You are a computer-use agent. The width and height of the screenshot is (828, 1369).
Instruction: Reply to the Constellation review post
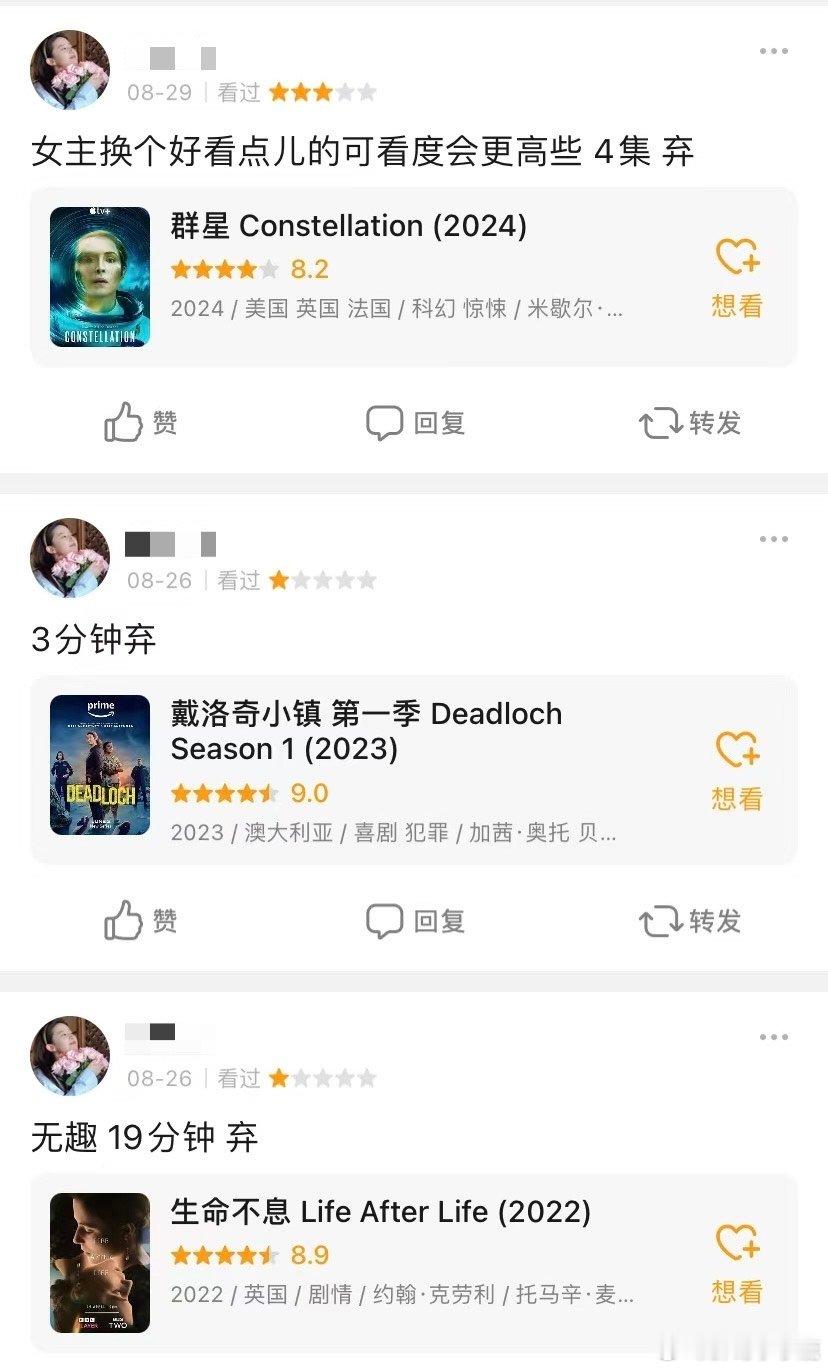point(415,424)
